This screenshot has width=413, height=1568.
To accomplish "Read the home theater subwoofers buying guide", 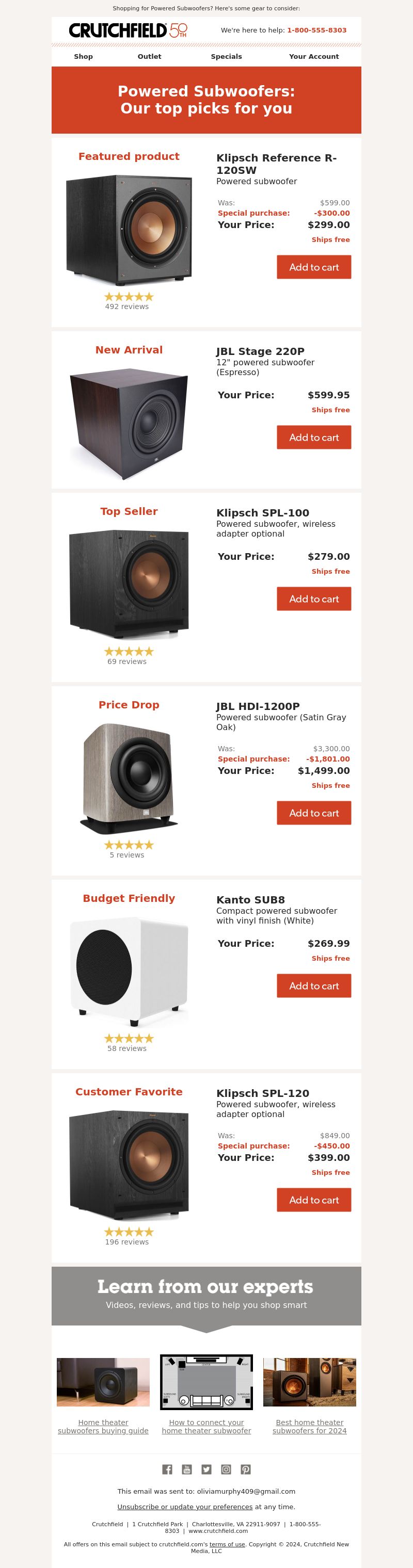I will coord(103,1426).
